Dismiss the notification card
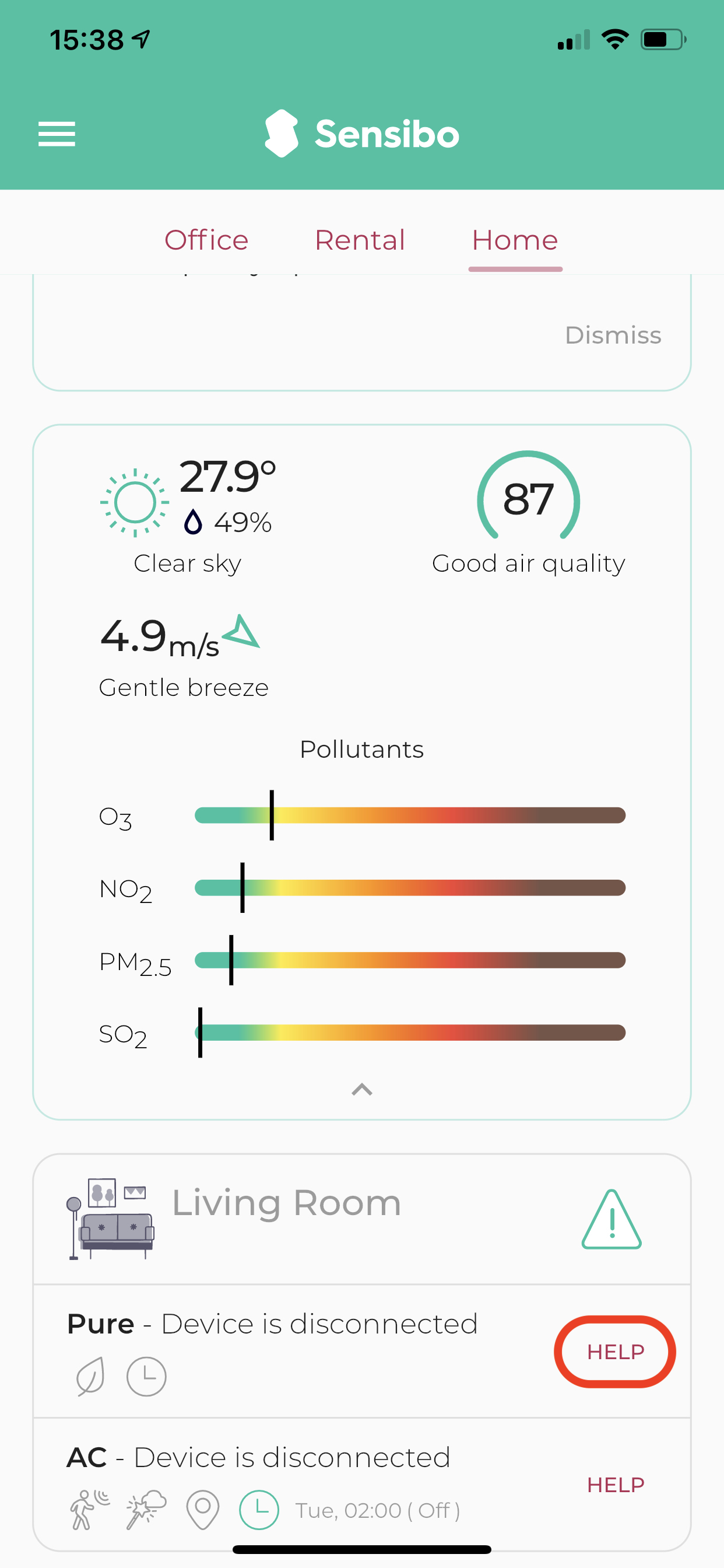Image resolution: width=724 pixels, height=1568 pixels. coord(613,335)
